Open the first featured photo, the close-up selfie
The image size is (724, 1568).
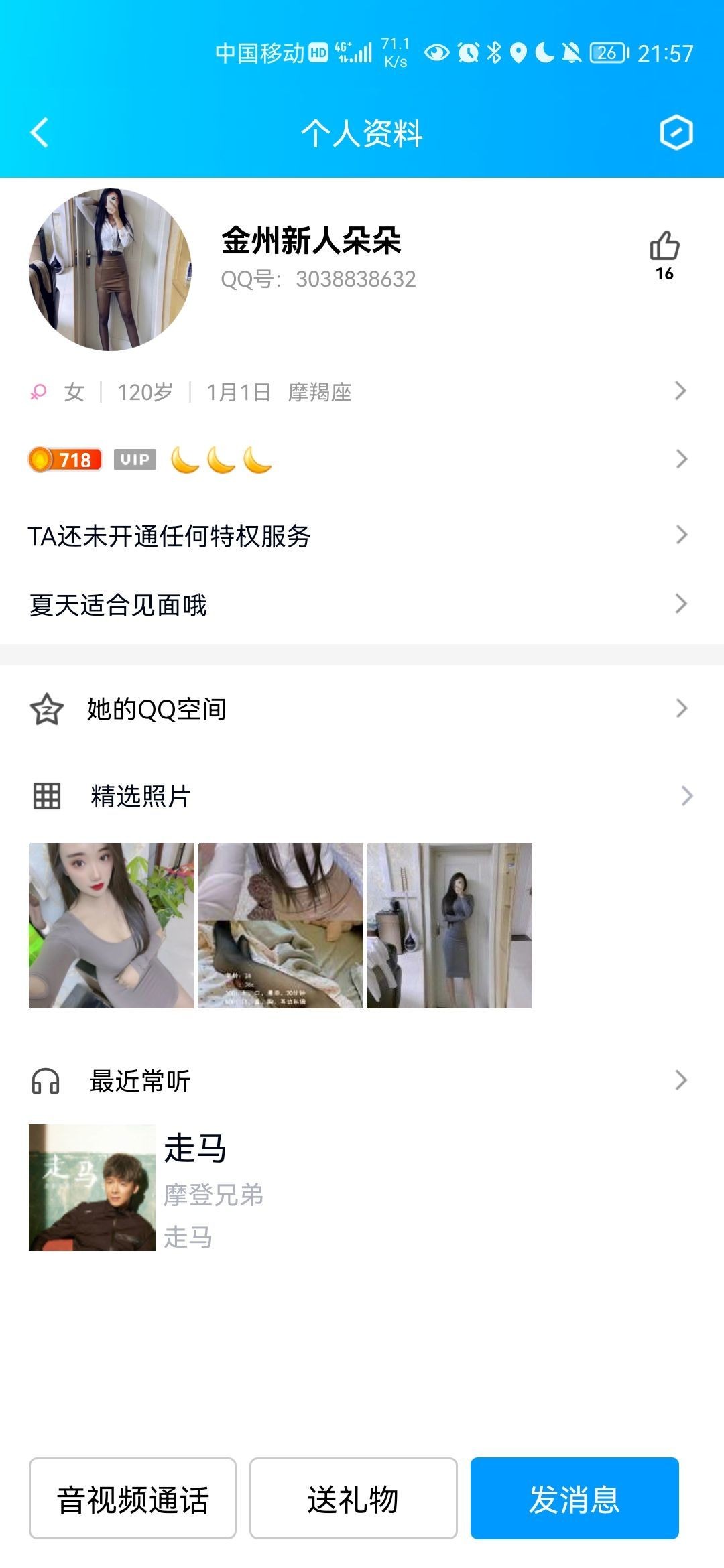click(111, 925)
